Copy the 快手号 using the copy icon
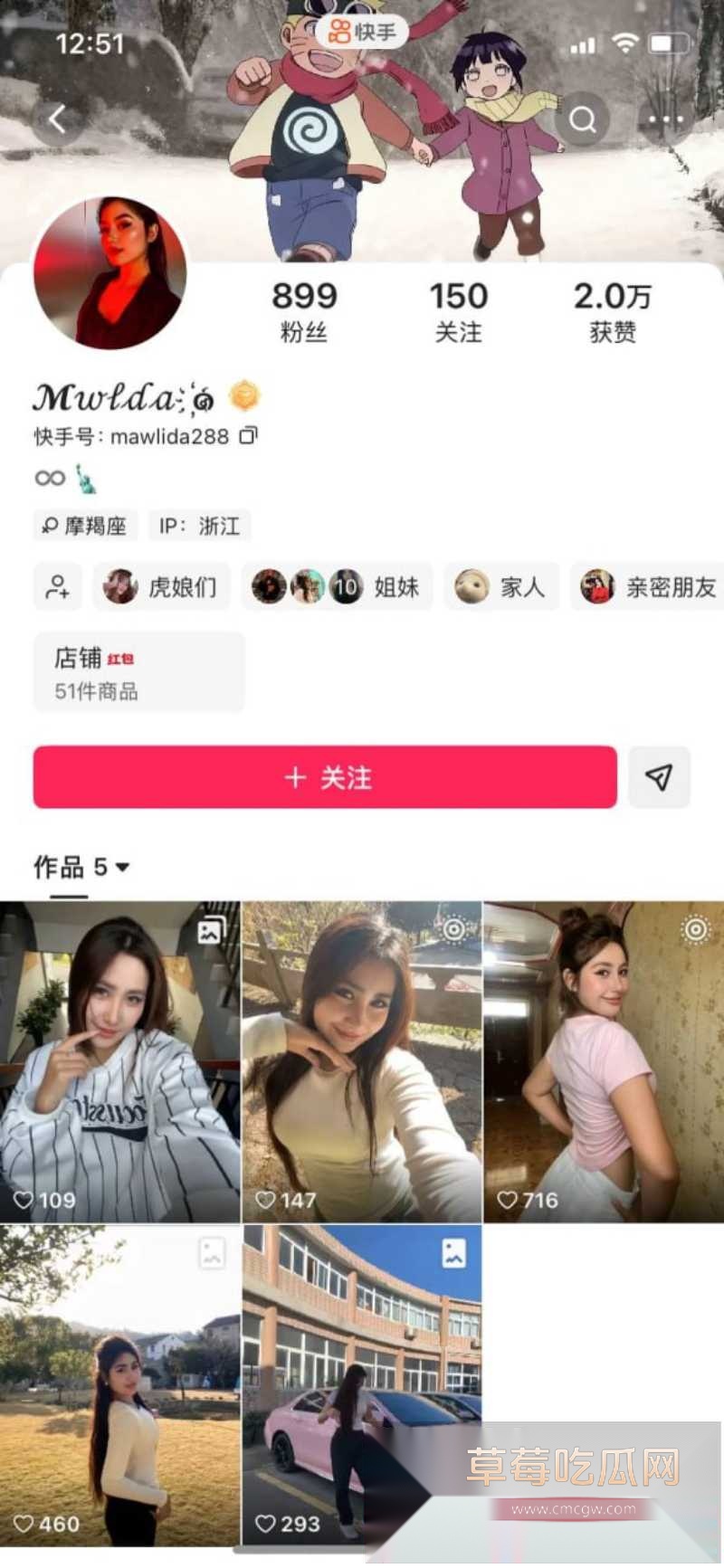 click(248, 436)
